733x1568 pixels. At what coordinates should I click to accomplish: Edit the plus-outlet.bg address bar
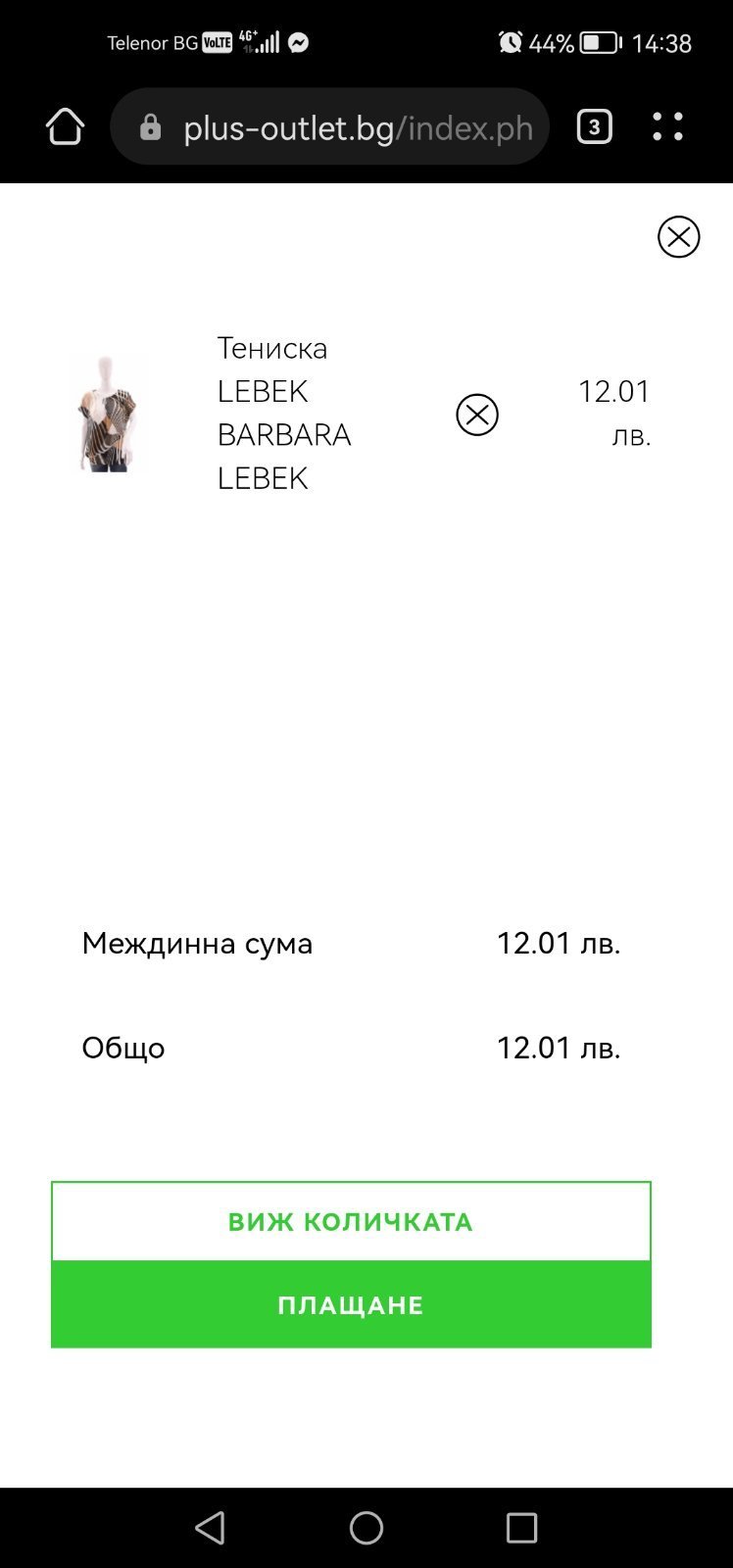tap(343, 127)
